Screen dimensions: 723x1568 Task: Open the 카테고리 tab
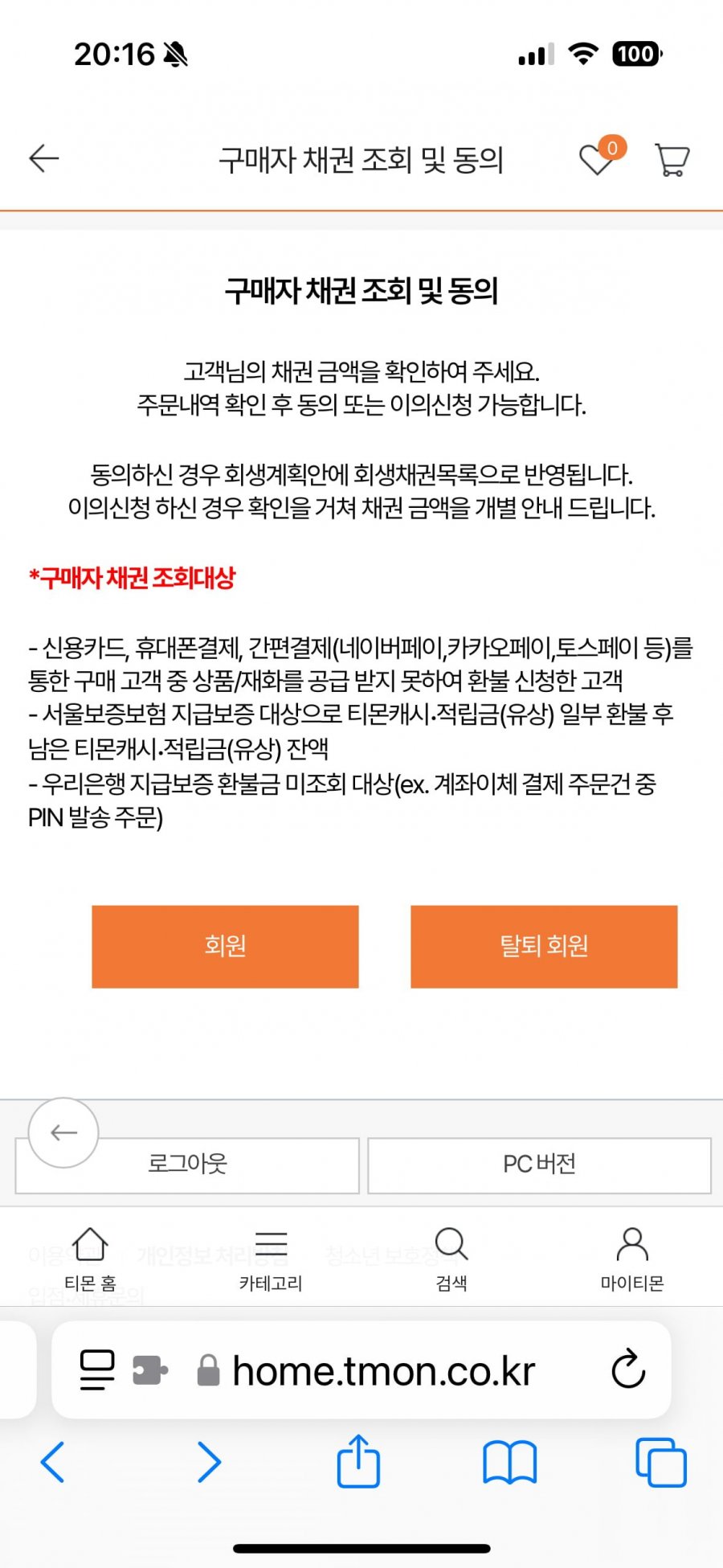click(x=271, y=1259)
